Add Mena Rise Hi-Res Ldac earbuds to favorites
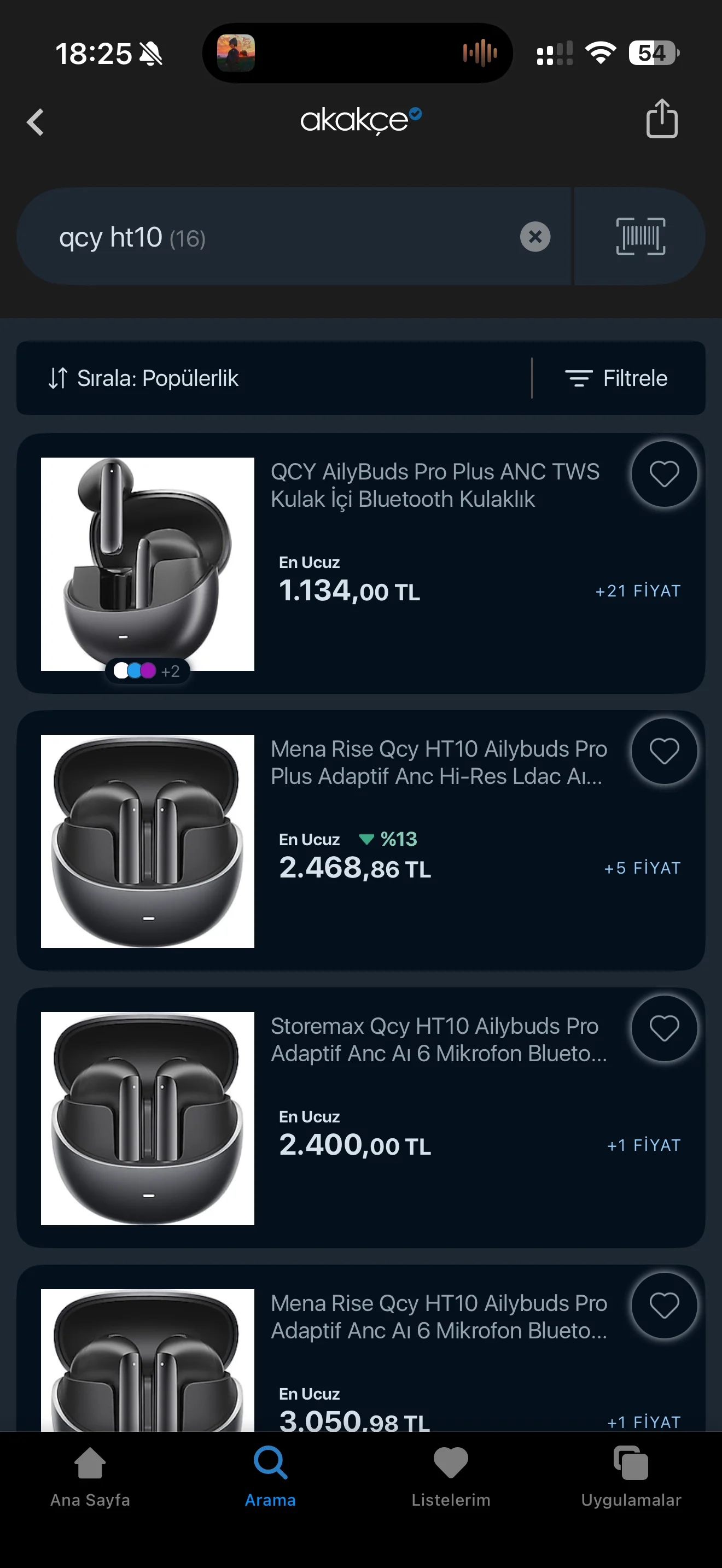 coord(663,751)
